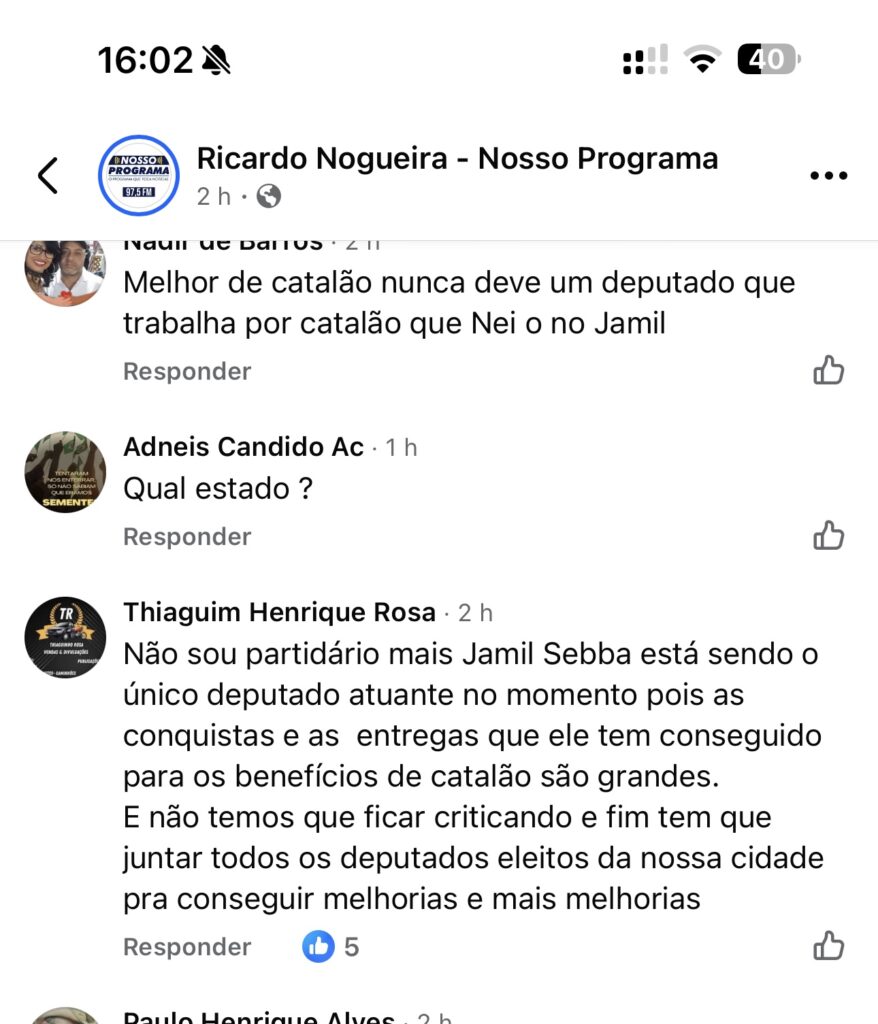
Task: Open Ricardo Nogueira - Nosso Programa page
Action: click(x=457, y=159)
